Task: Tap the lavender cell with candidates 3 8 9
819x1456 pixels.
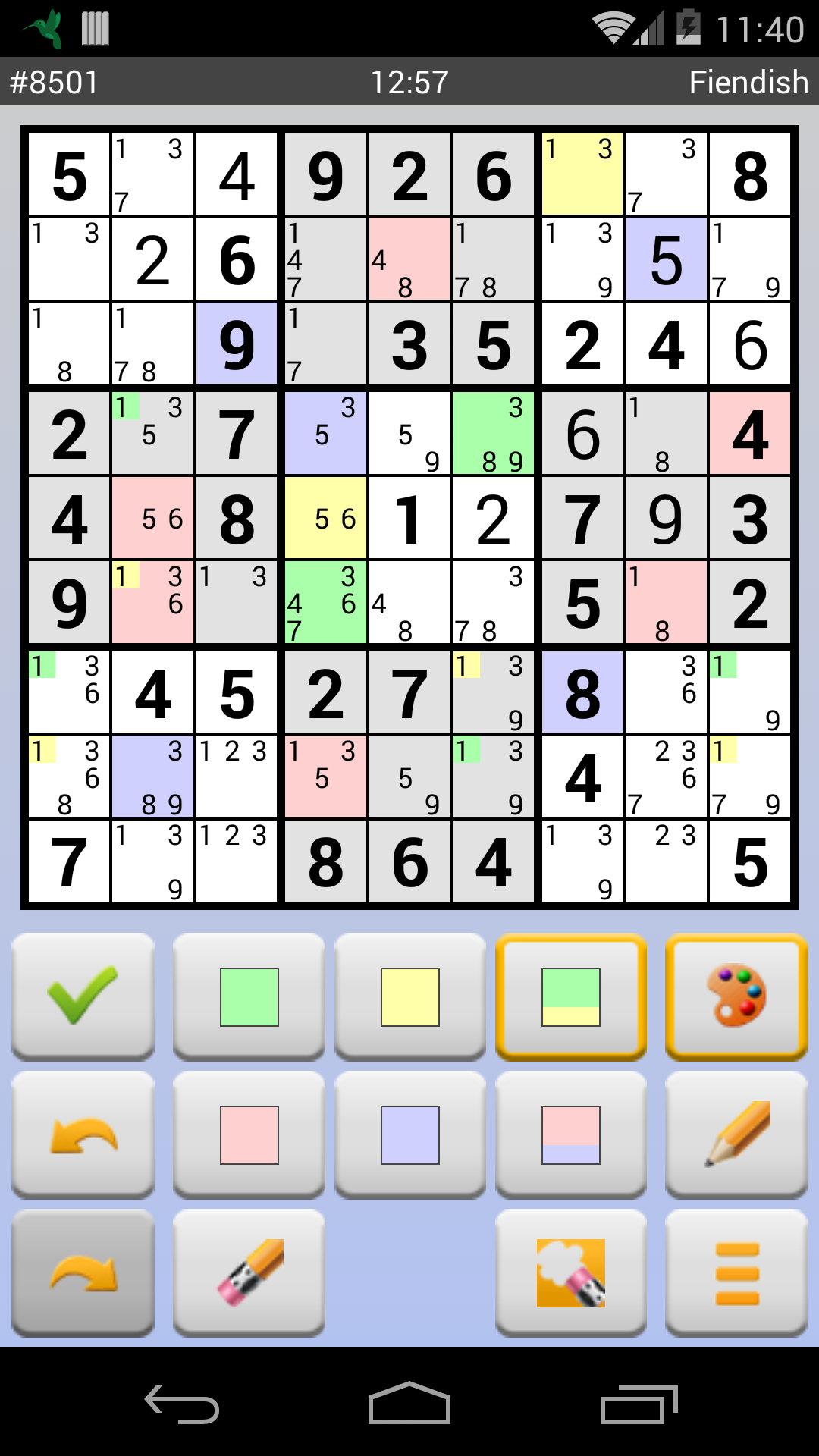Action: pyautogui.click(x=152, y=777)
